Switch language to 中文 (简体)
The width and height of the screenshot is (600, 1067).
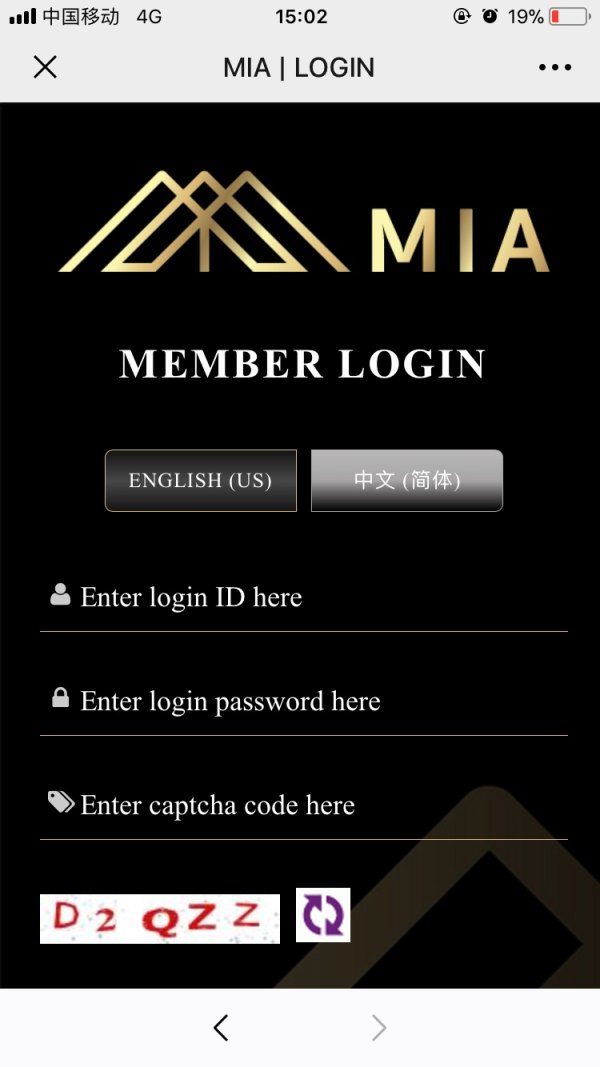coord(407,481)
